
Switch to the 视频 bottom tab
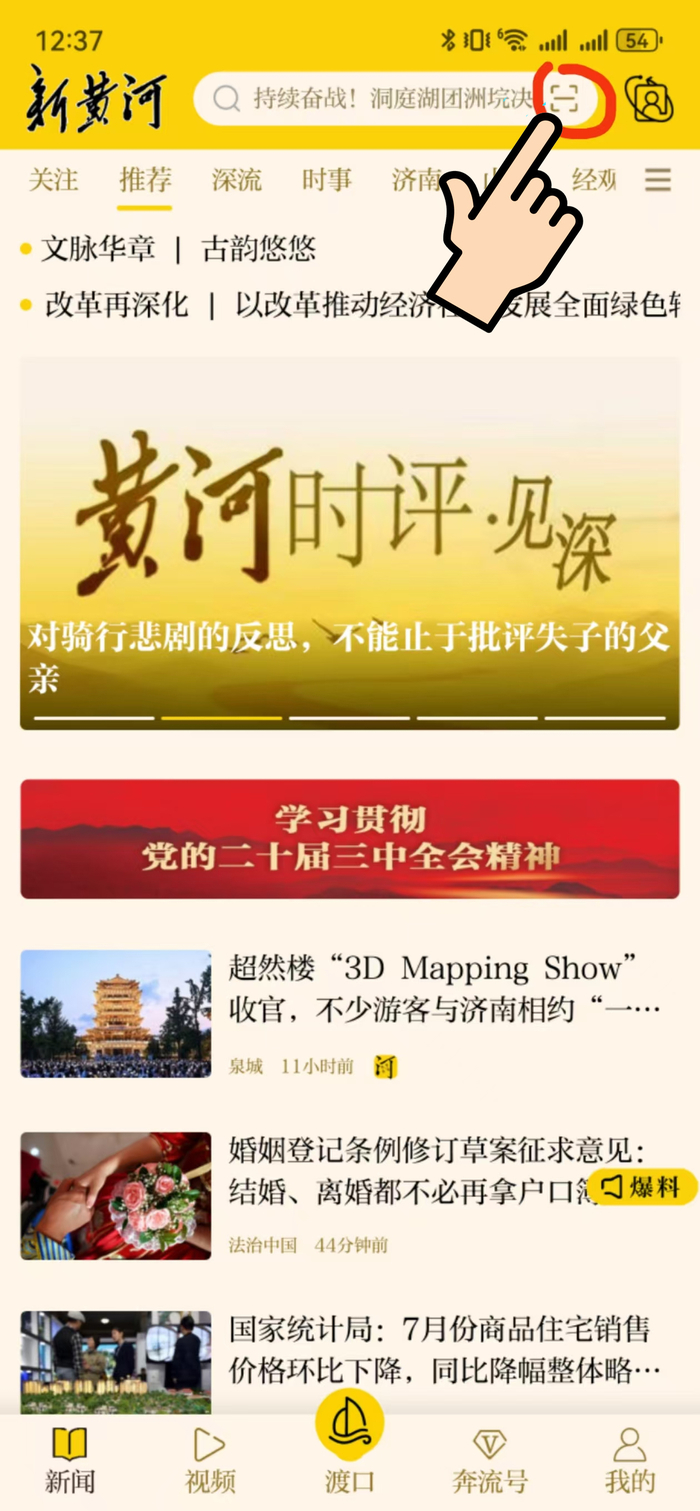click(210, 1460)
